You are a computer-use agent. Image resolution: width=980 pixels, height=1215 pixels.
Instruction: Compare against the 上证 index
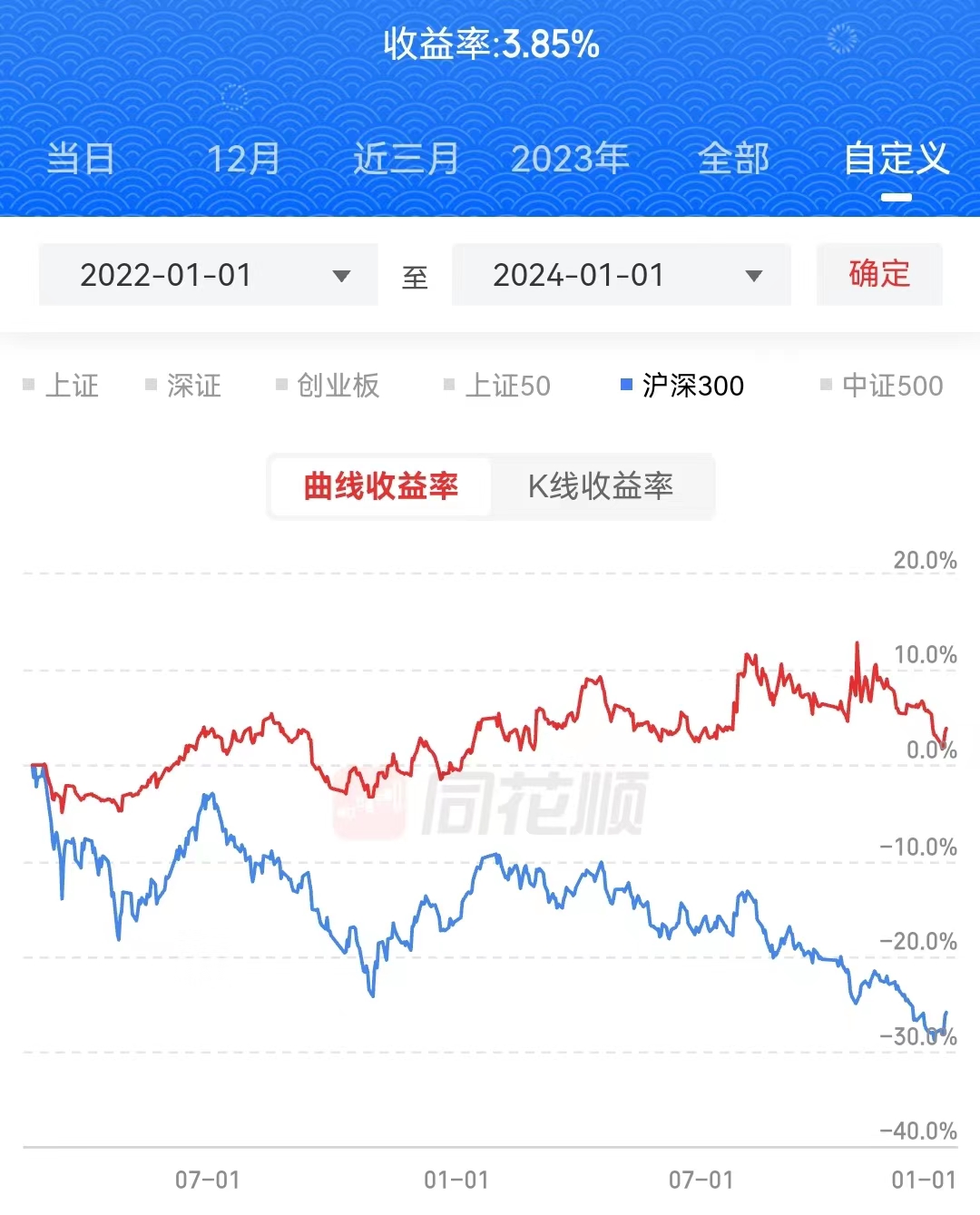(61, 386)
